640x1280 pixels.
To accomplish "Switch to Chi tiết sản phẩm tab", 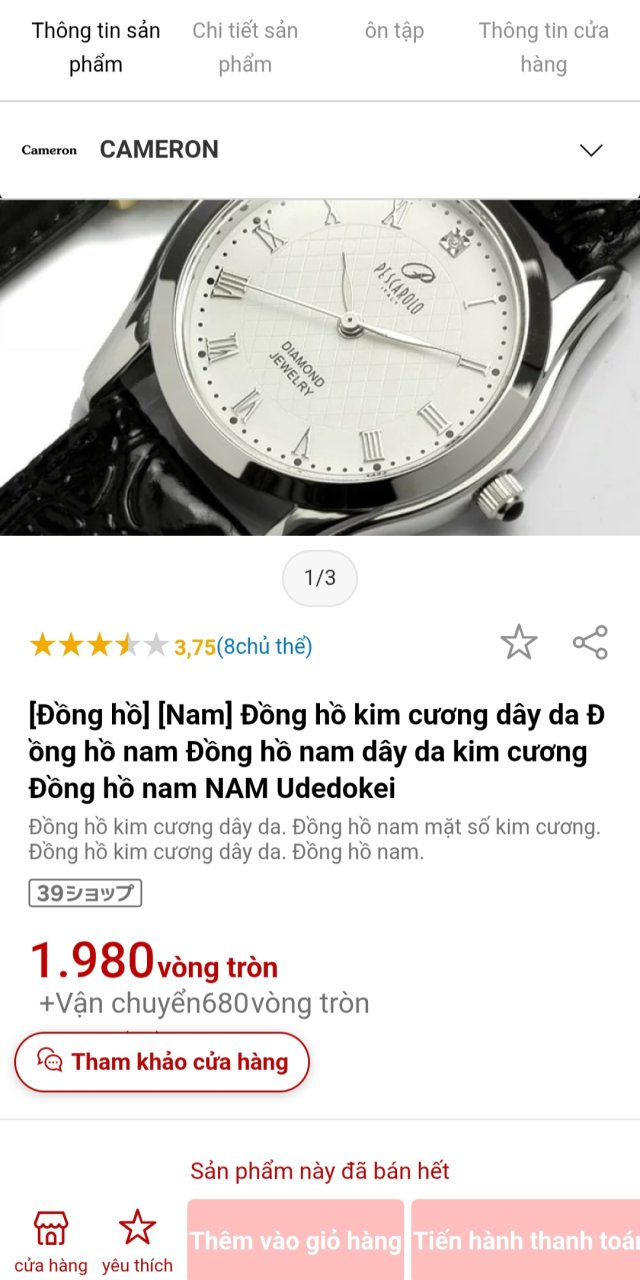I will click(245, 47).
